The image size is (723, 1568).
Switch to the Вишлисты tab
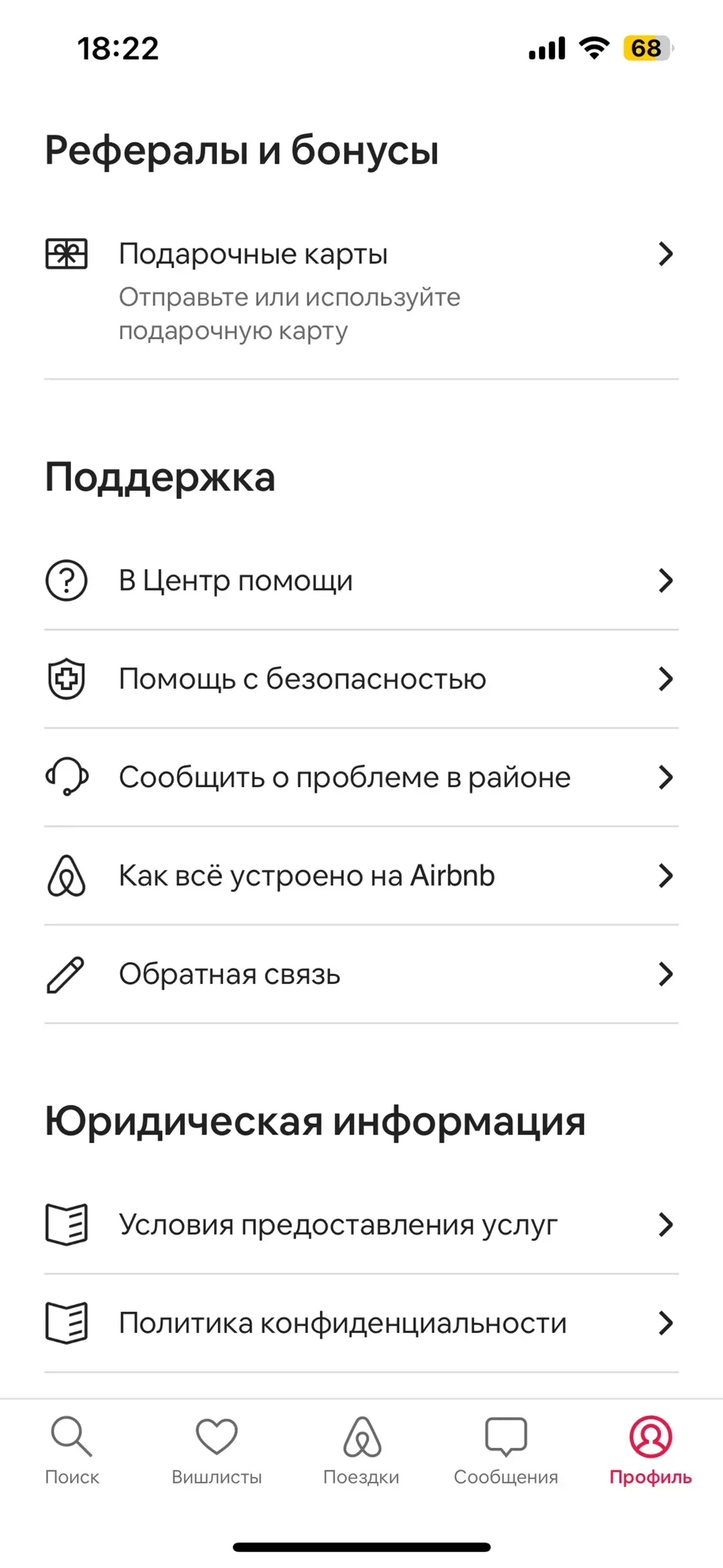pos(216,1450)
